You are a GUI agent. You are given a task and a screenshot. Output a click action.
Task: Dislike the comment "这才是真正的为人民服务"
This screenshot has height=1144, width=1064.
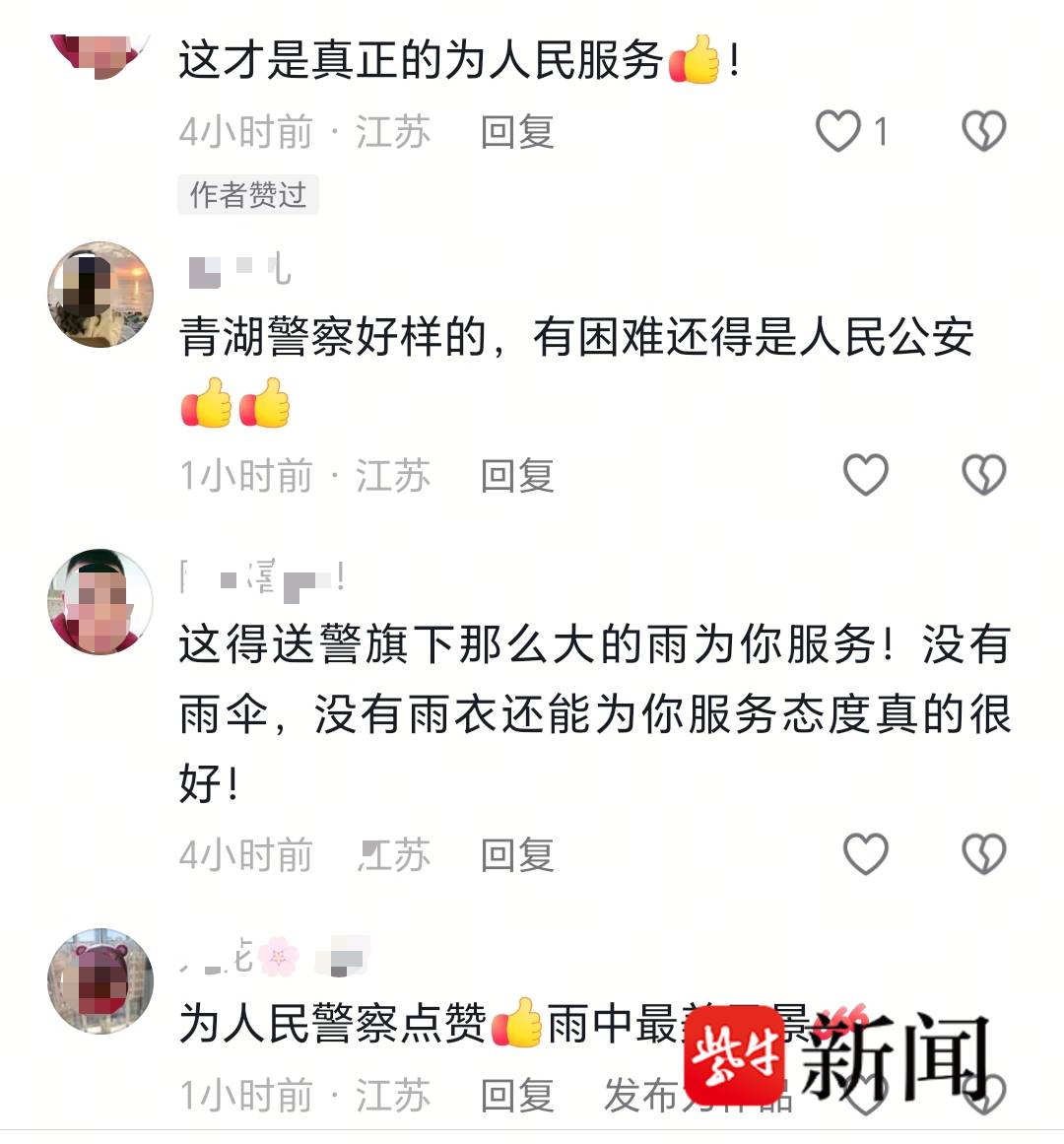click(x=983, y=131)
